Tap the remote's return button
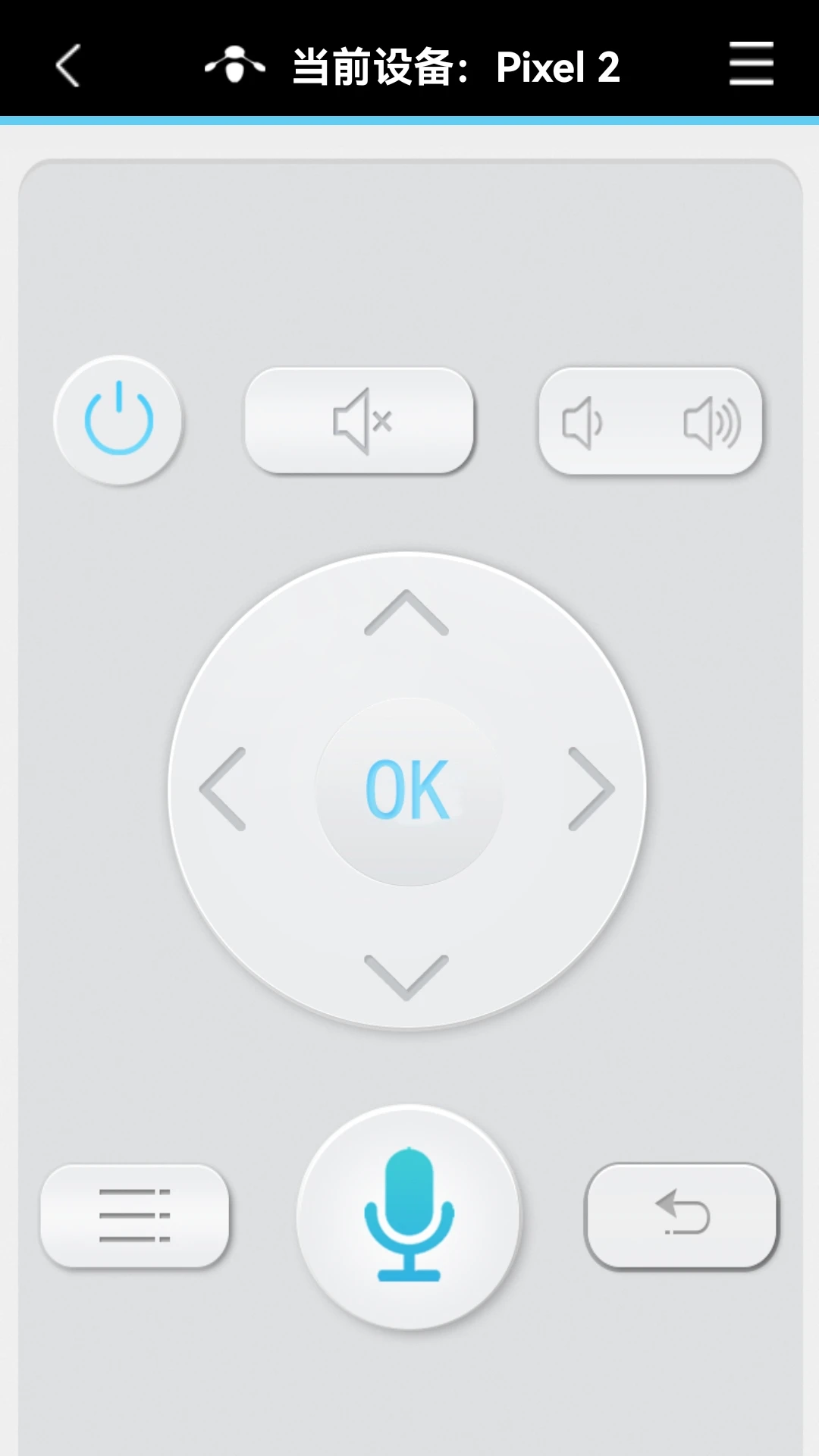The height and width of the screenshot is (1456, 819). click(x=682, y=1216)
